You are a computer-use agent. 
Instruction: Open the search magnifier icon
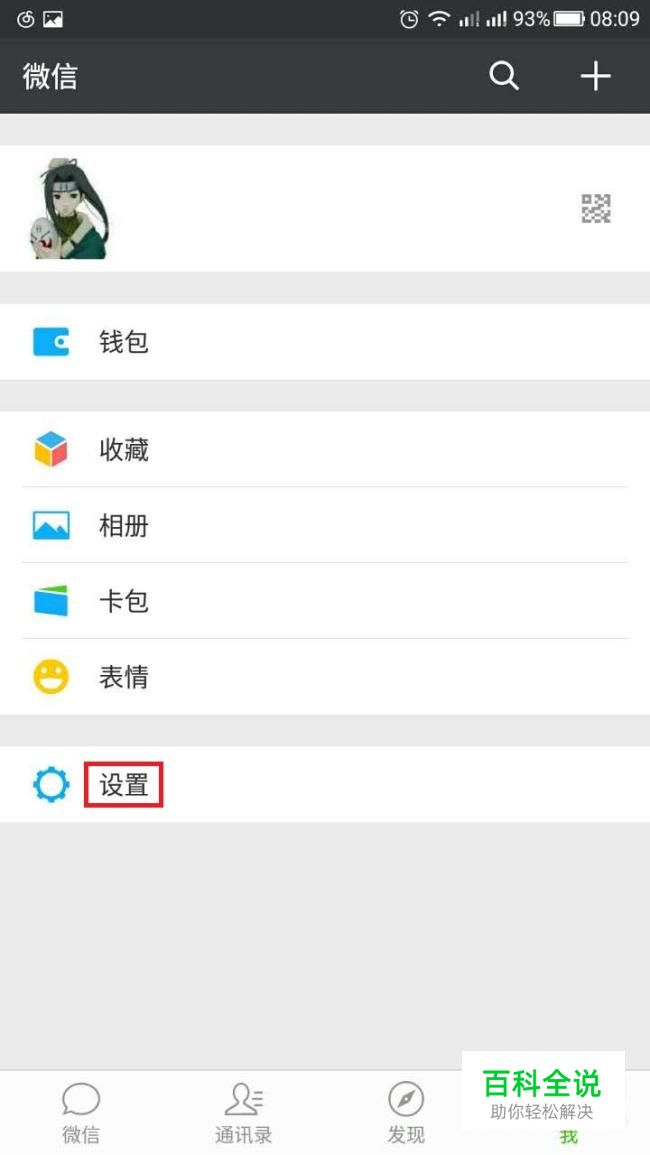click(504, 76)
